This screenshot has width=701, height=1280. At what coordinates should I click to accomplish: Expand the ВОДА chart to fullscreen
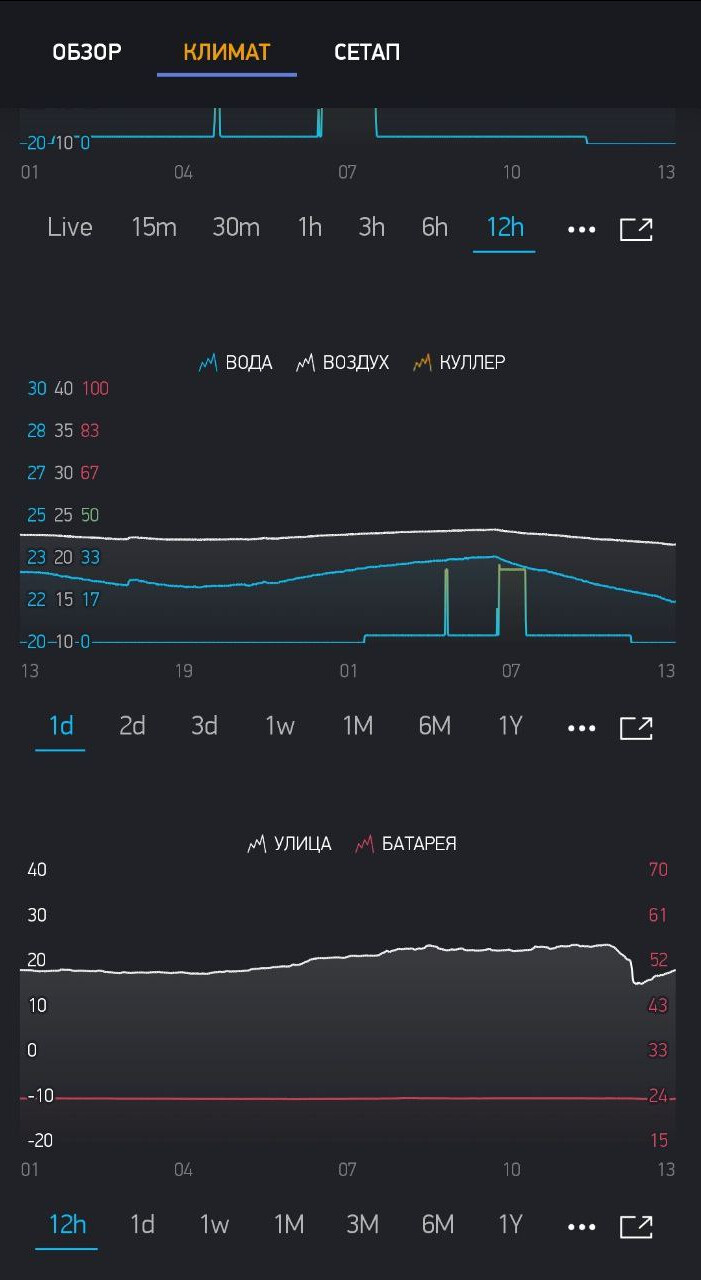[636, 727]
